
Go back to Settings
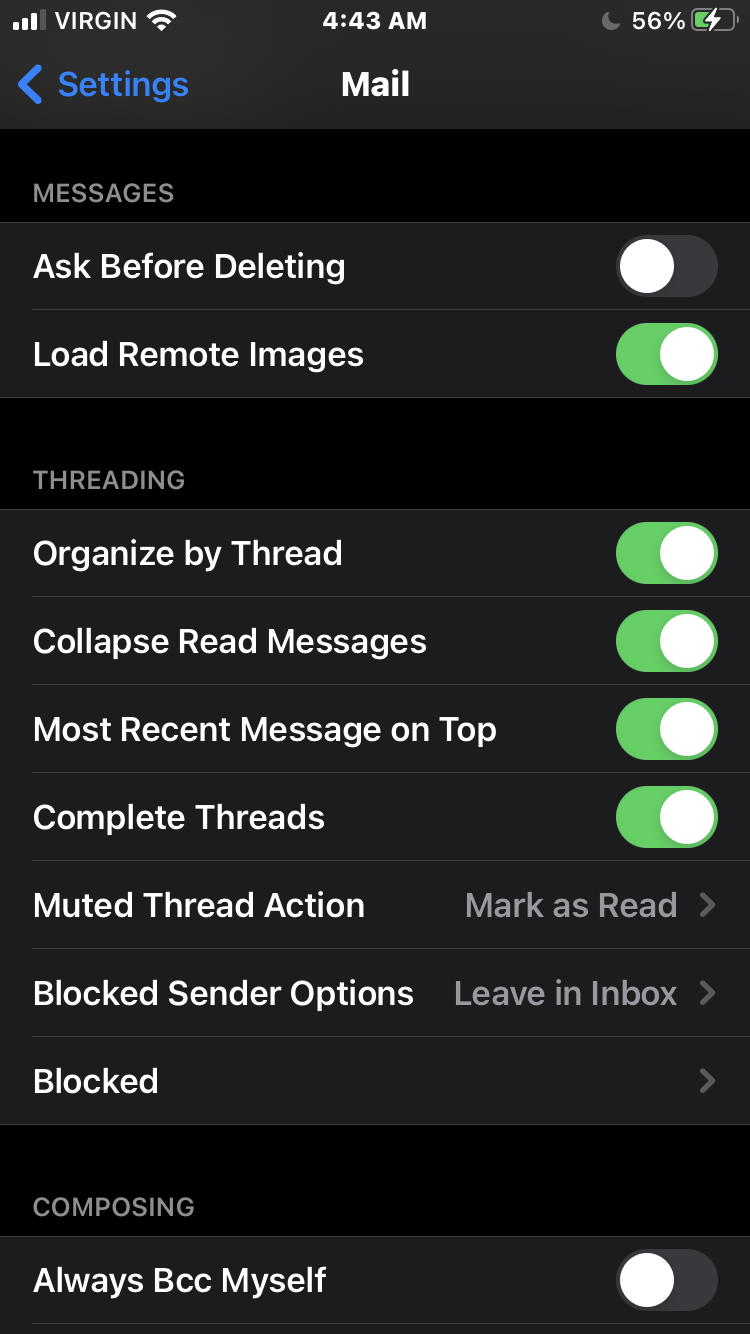[x=103, y=85]
